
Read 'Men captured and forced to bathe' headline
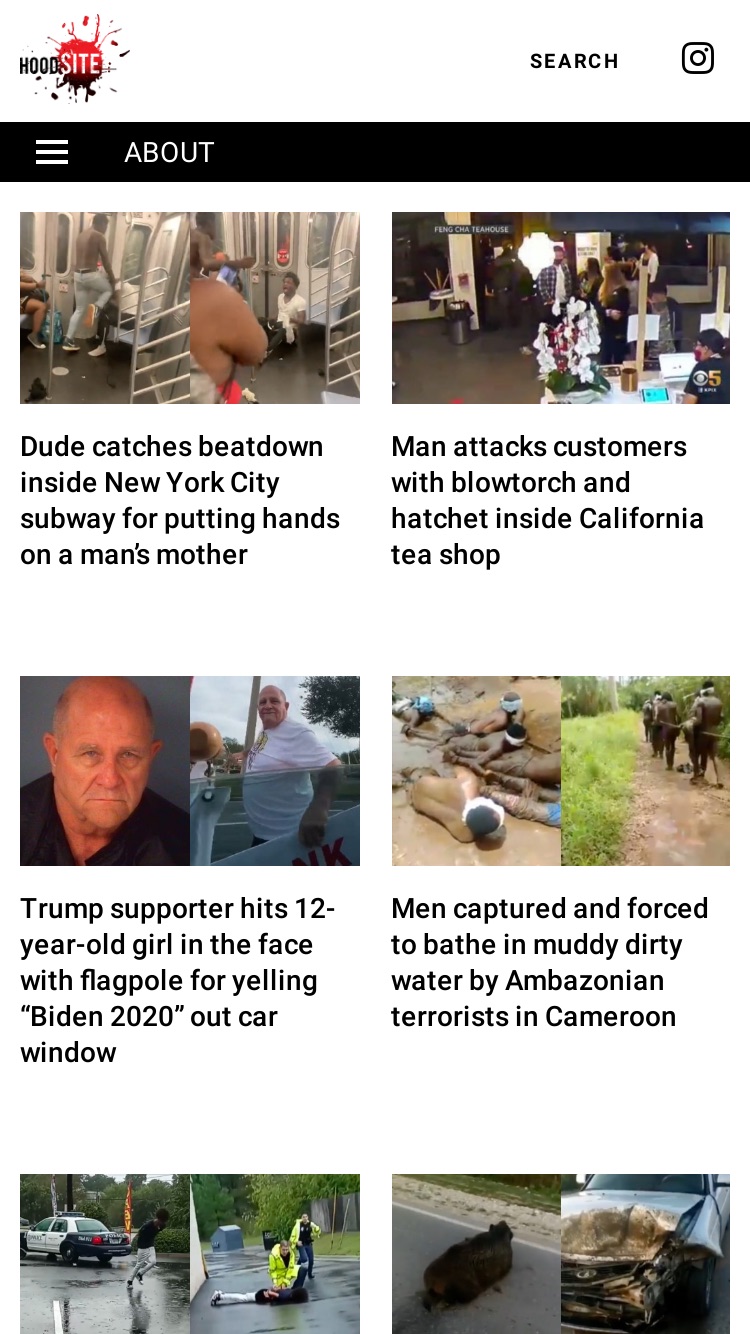[550, 962]
